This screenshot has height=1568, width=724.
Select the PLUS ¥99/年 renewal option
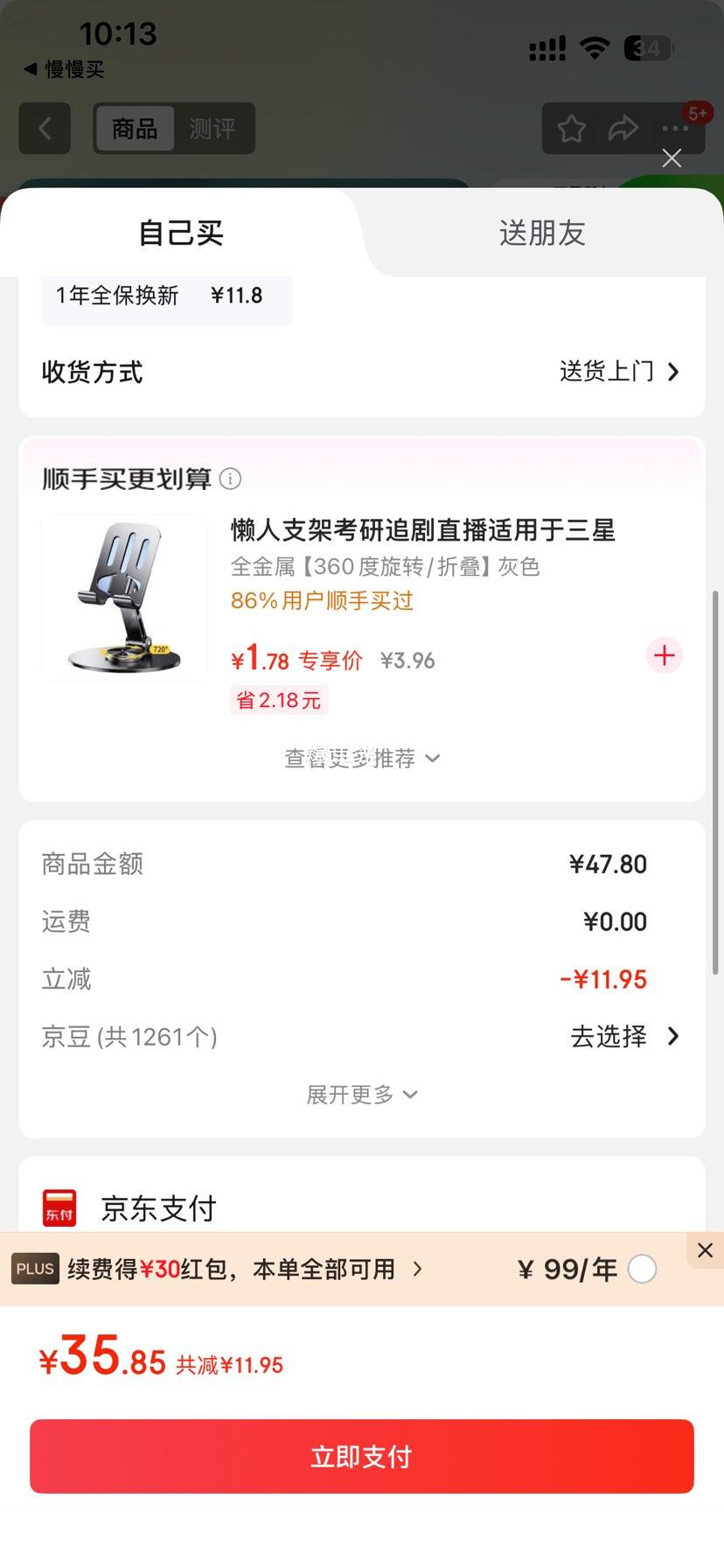tap(642, 1269)
